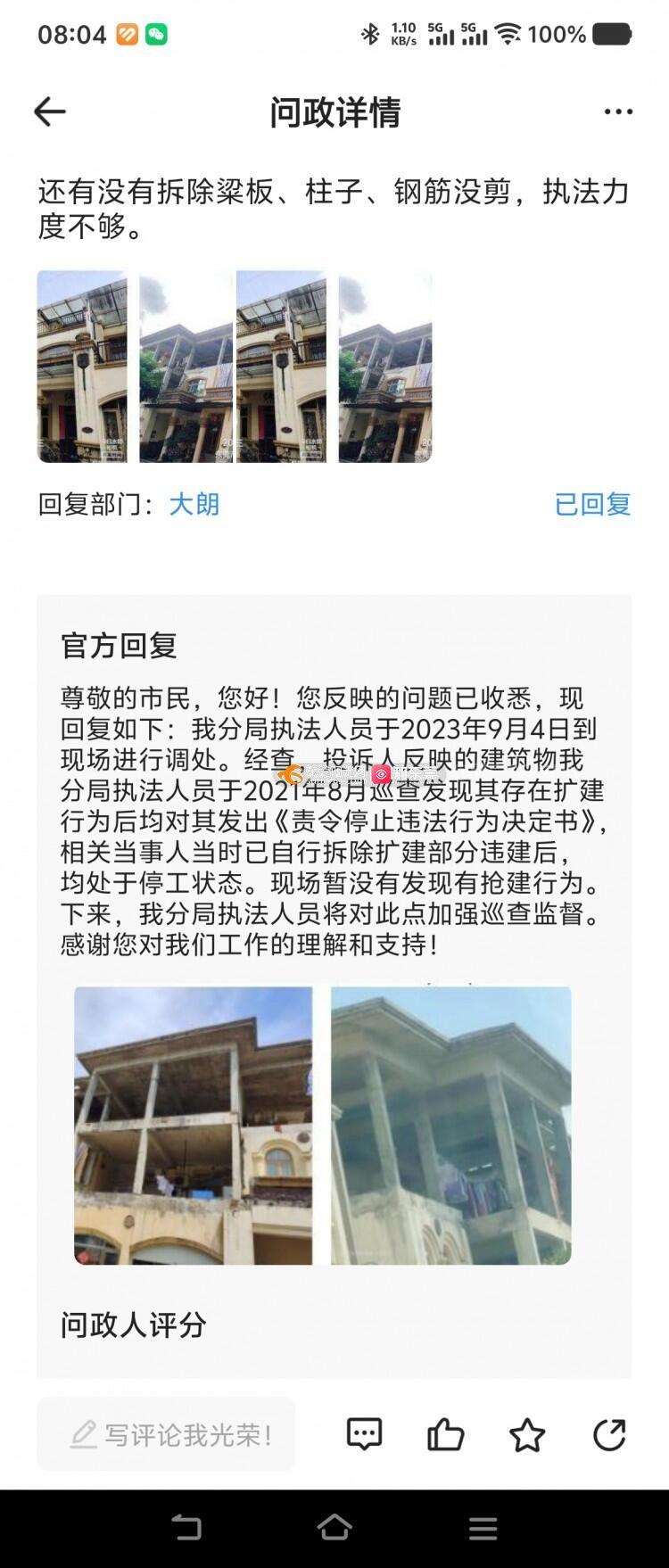Open the first complaint photo
The height and width of the screenshot is (1568, 669).
point(82,367)
